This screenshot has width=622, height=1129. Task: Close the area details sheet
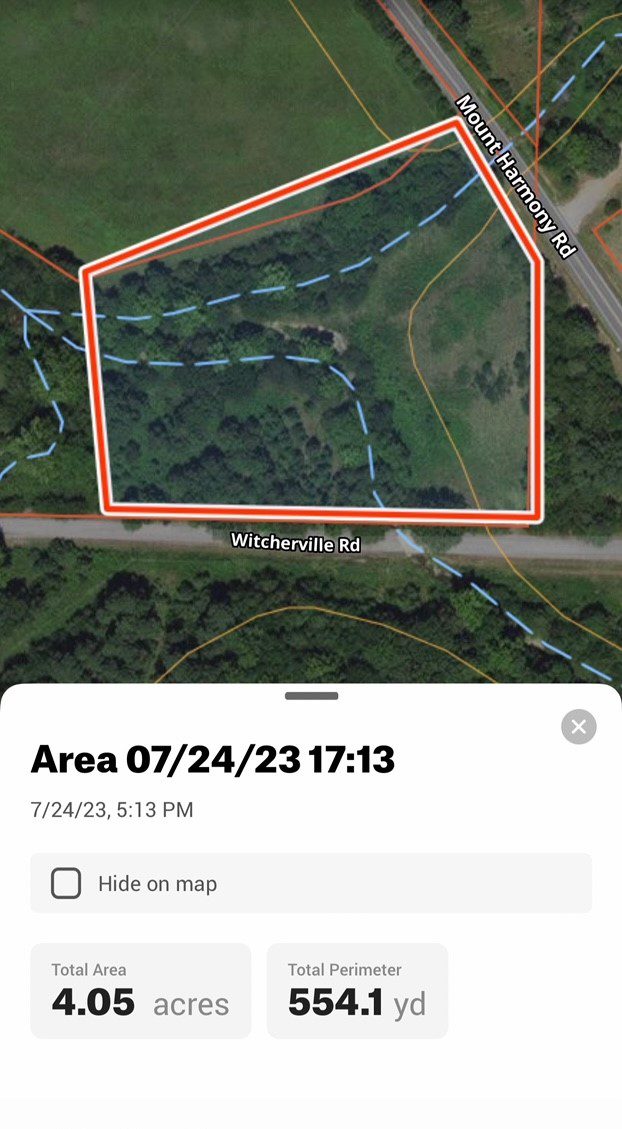[579, 727]
